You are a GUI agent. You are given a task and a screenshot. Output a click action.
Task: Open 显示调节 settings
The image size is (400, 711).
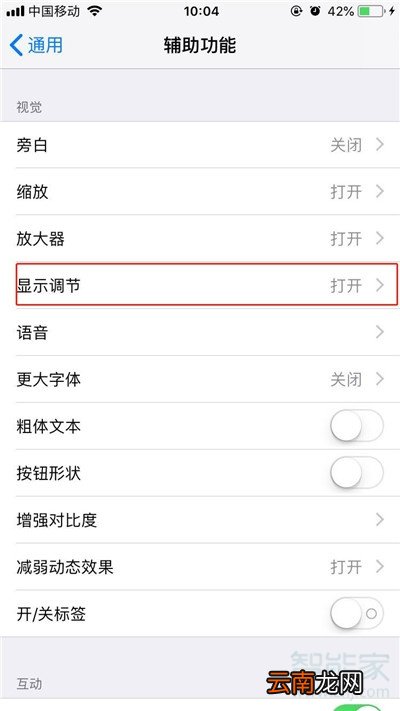click(200, 286)
